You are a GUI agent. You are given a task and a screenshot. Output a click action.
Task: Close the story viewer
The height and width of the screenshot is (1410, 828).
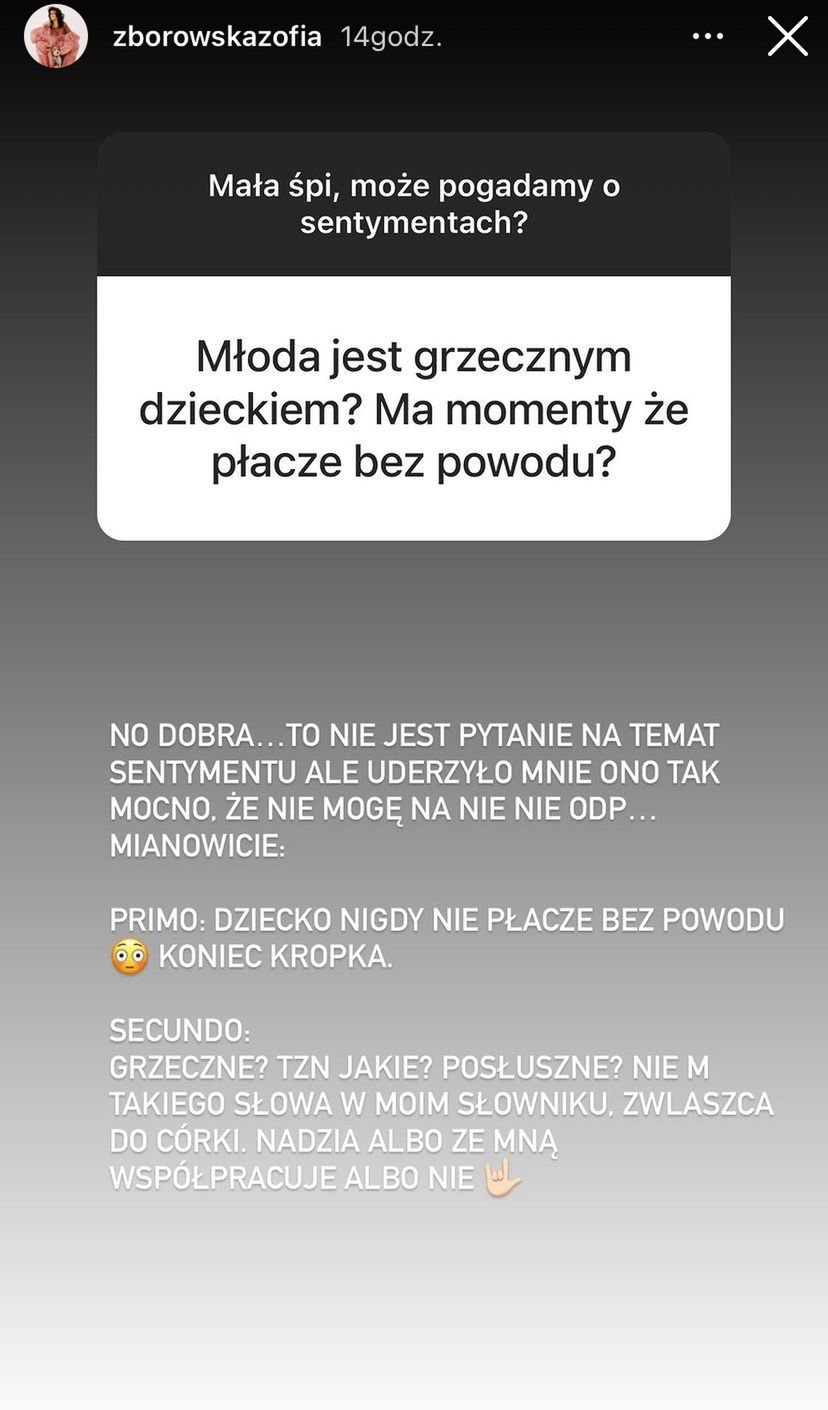click(787, 37)
